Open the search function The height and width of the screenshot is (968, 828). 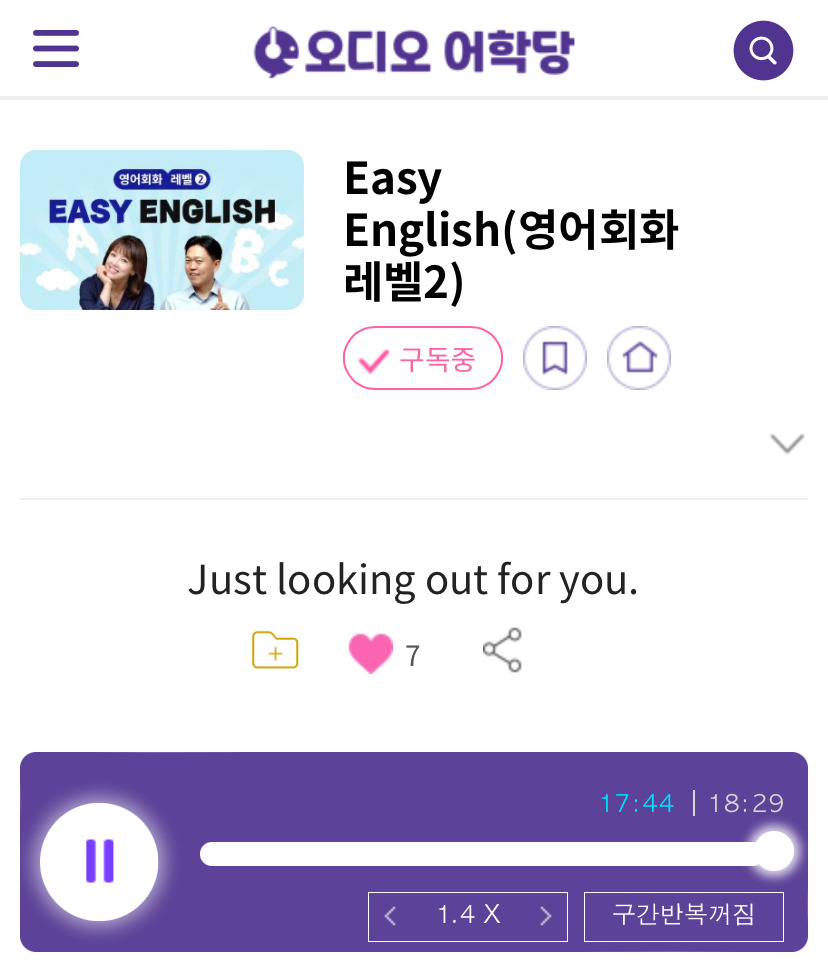[x=763, y=48]
